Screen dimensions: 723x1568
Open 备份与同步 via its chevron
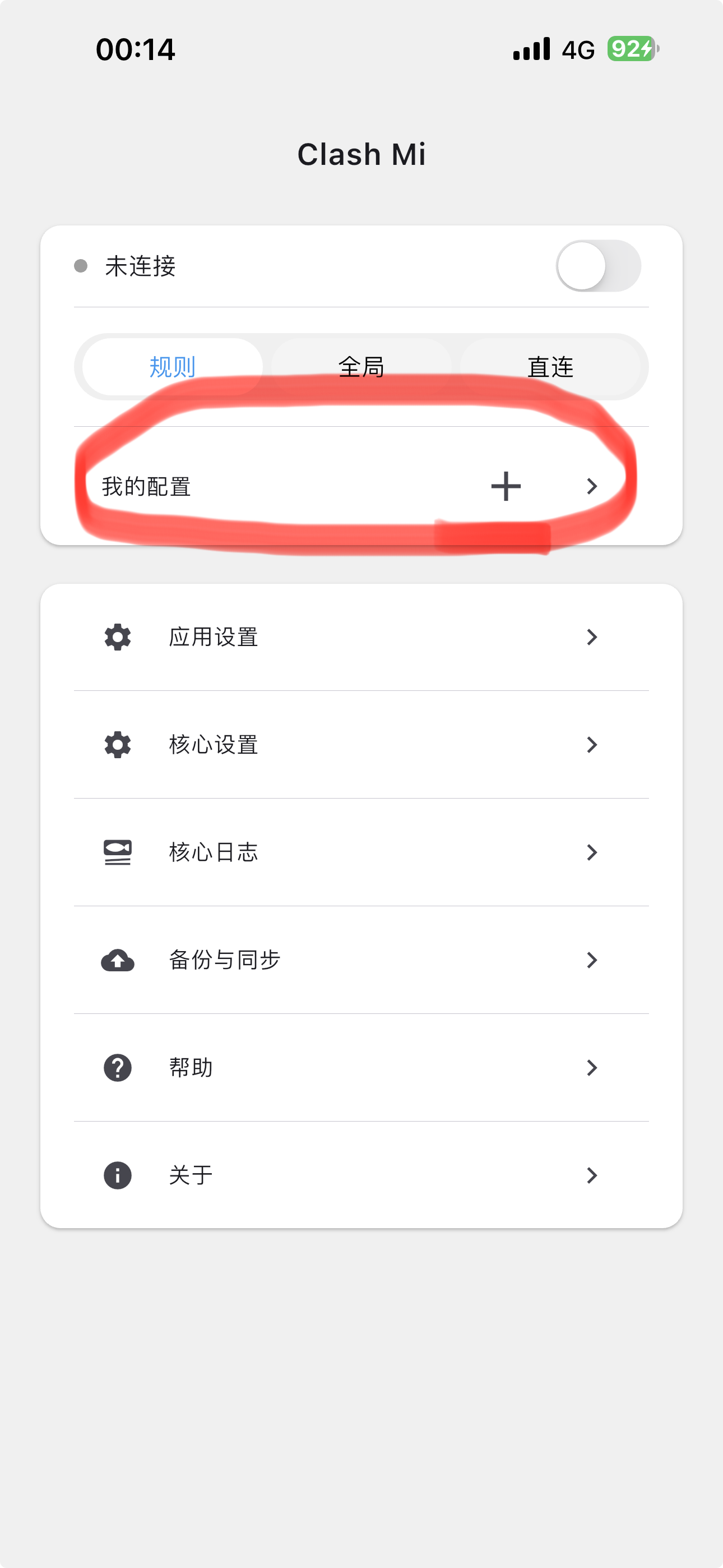click(x=592, y=960)
